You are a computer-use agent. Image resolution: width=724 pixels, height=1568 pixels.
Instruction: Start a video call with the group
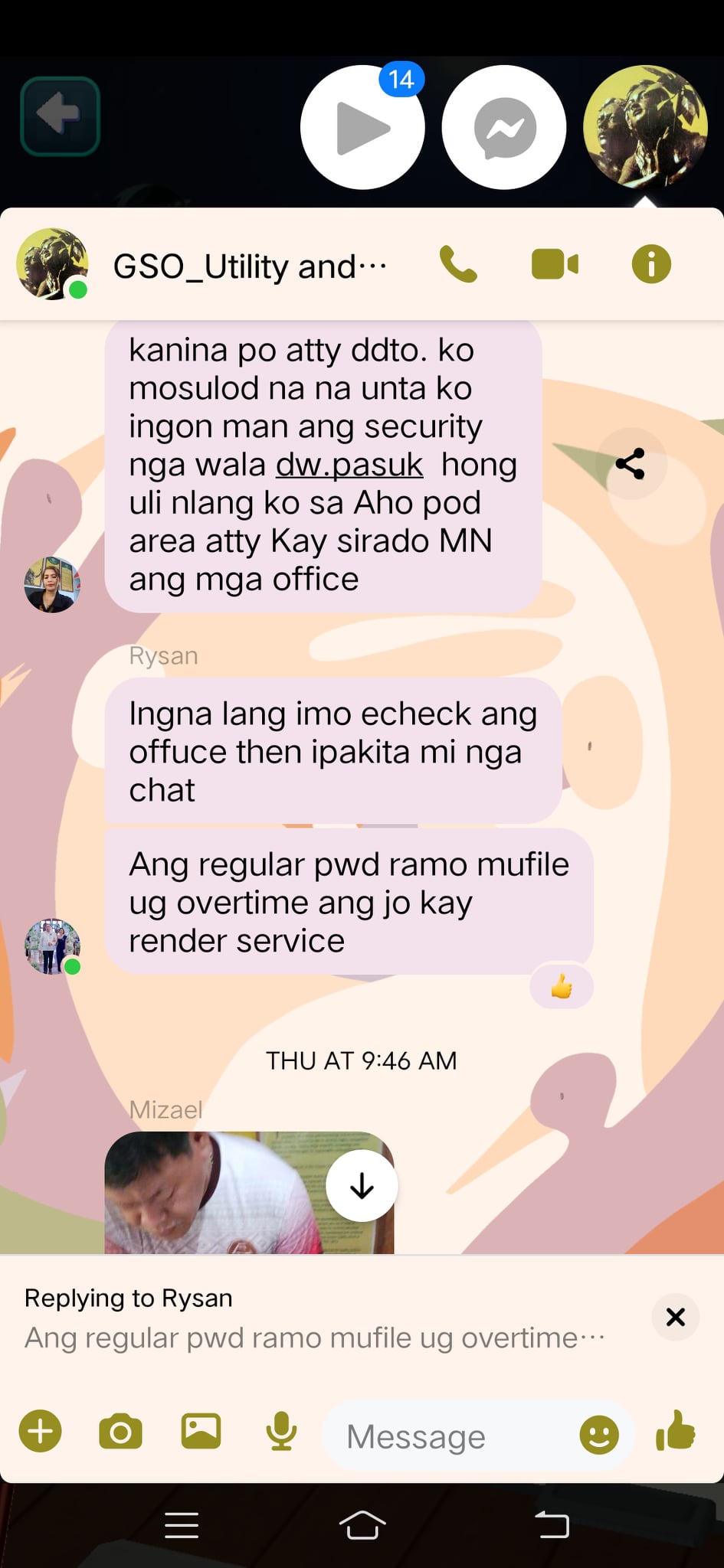pyautogui.click(x=555, y=265)
